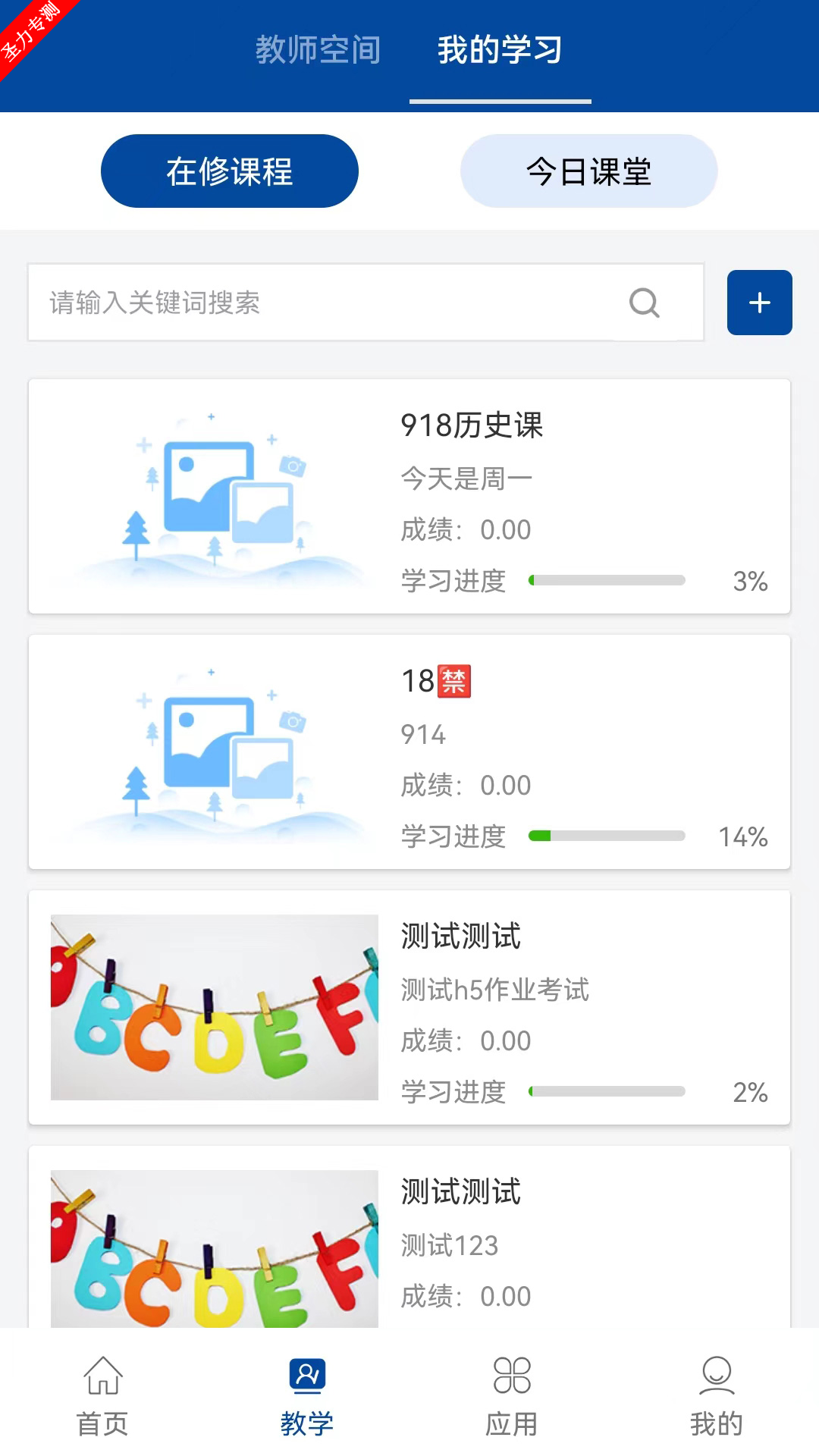
Task: Tap the keyword search field
Action: pyautogui.click(x=326, y=303)
